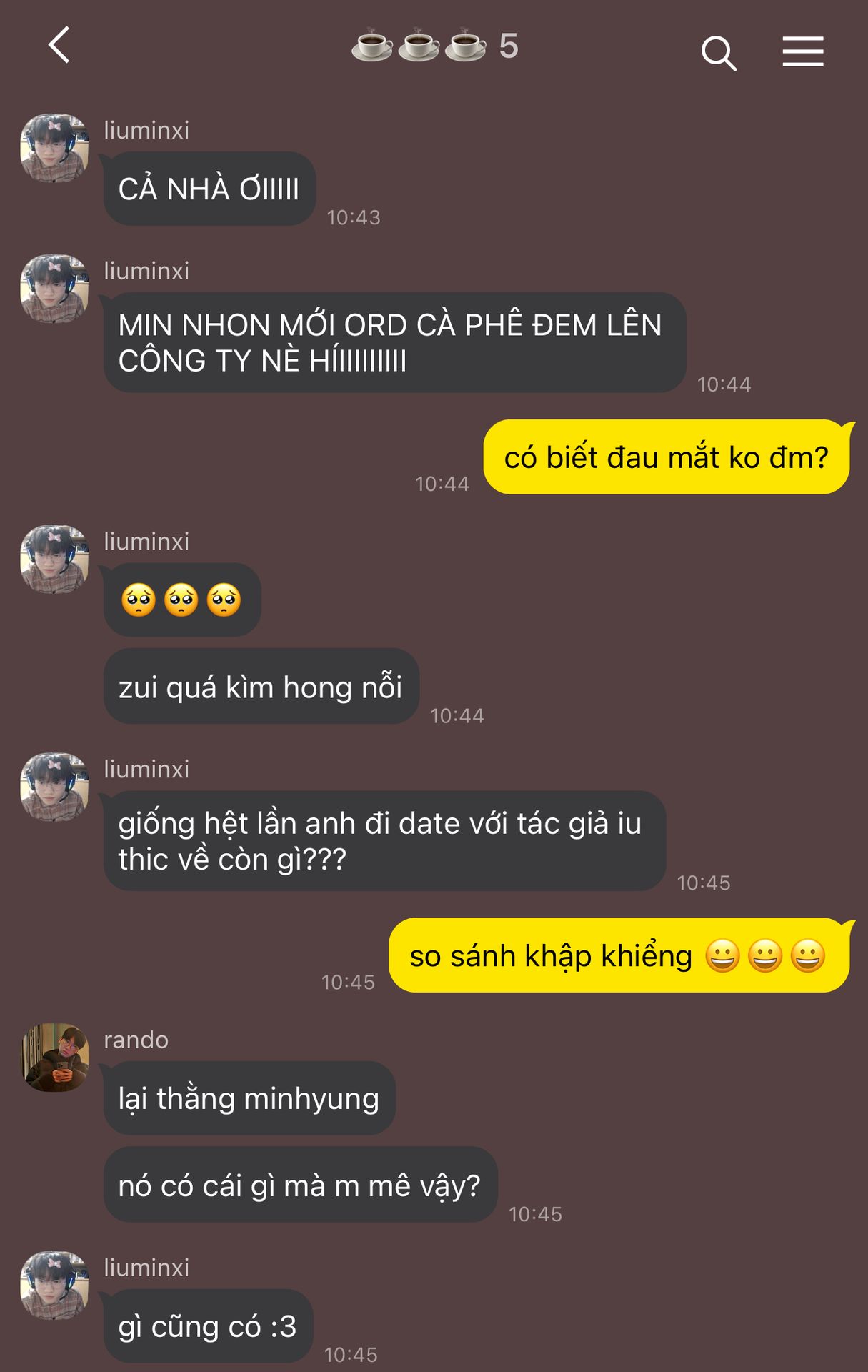Open the hamburger chat menu
Screen dimensions: 868x1372
802,51
